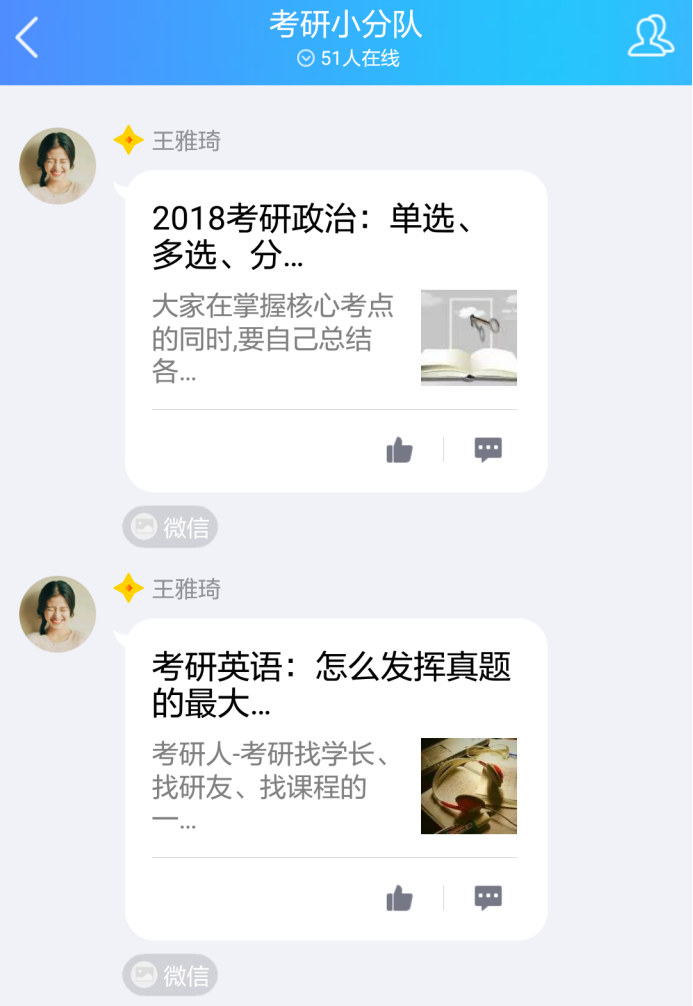Image resolution: width=693 pixels, height=1006 pixels.
Task: Open the group members icon
Action: [x=650, y=37]
